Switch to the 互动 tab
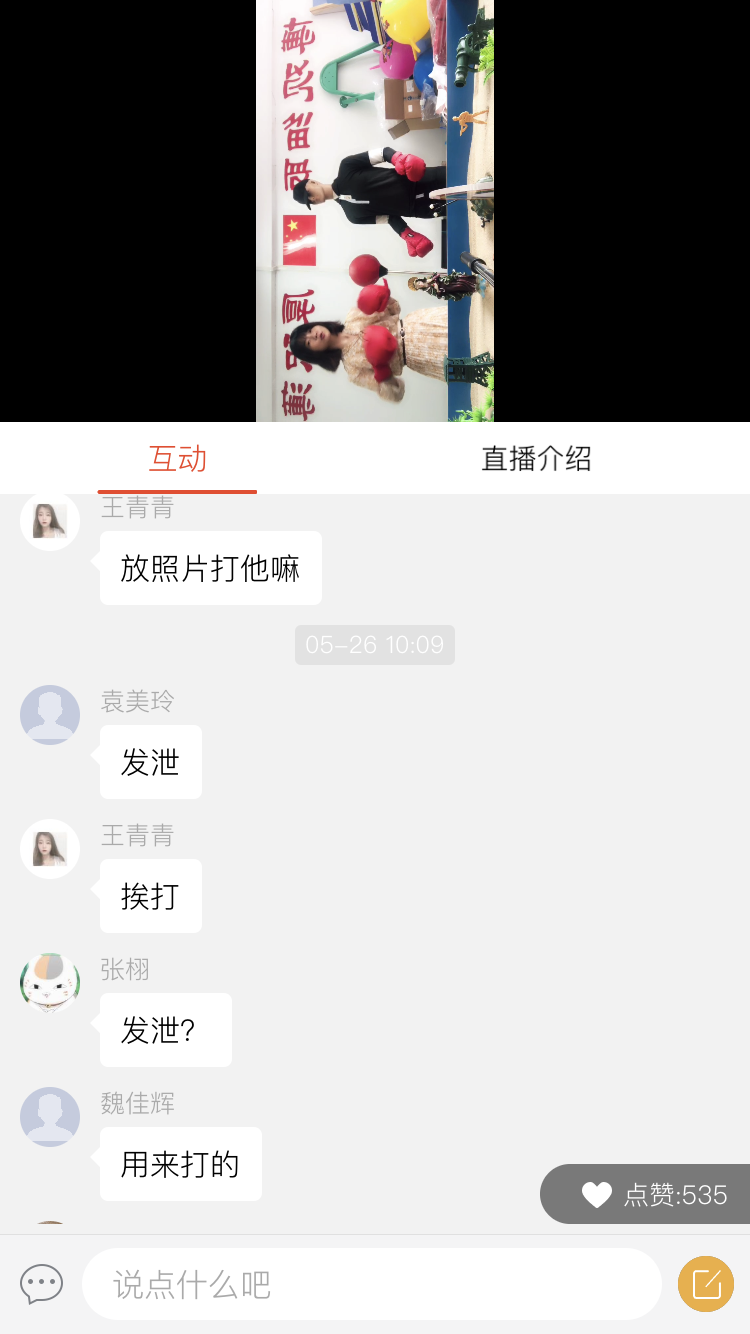Viewport: 750px width, 1334px height. [x=178, y=459]
